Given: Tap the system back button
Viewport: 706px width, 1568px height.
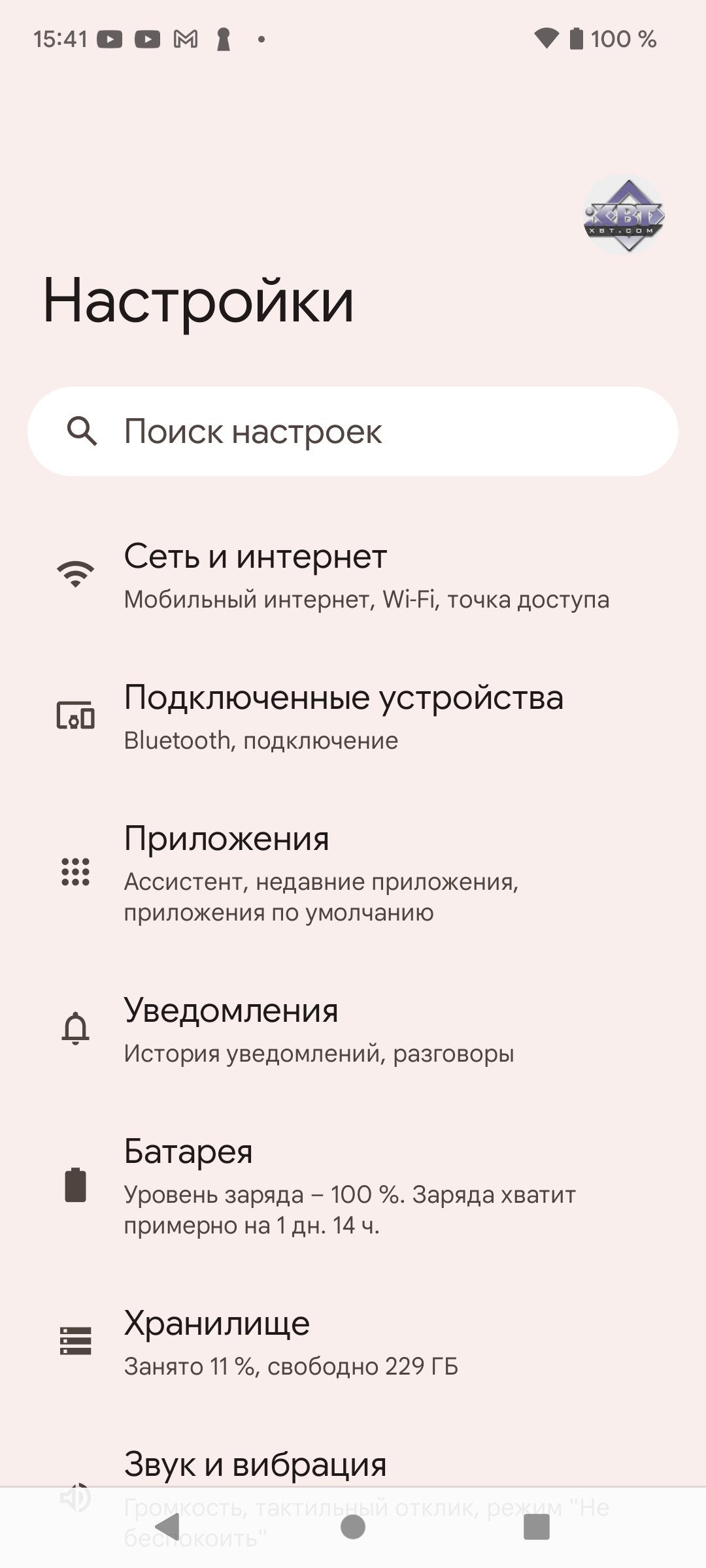Looking at the screenshot, I should (168, 1527).
